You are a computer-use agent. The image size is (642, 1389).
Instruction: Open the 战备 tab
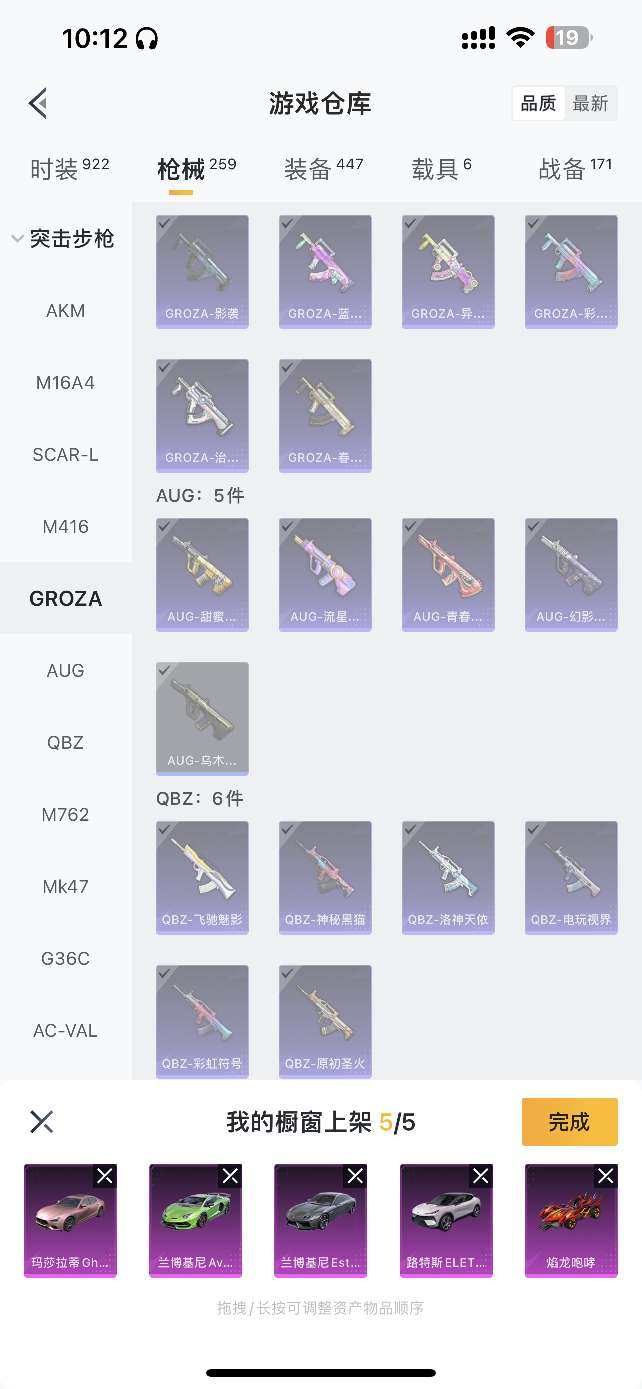[574, 169]
